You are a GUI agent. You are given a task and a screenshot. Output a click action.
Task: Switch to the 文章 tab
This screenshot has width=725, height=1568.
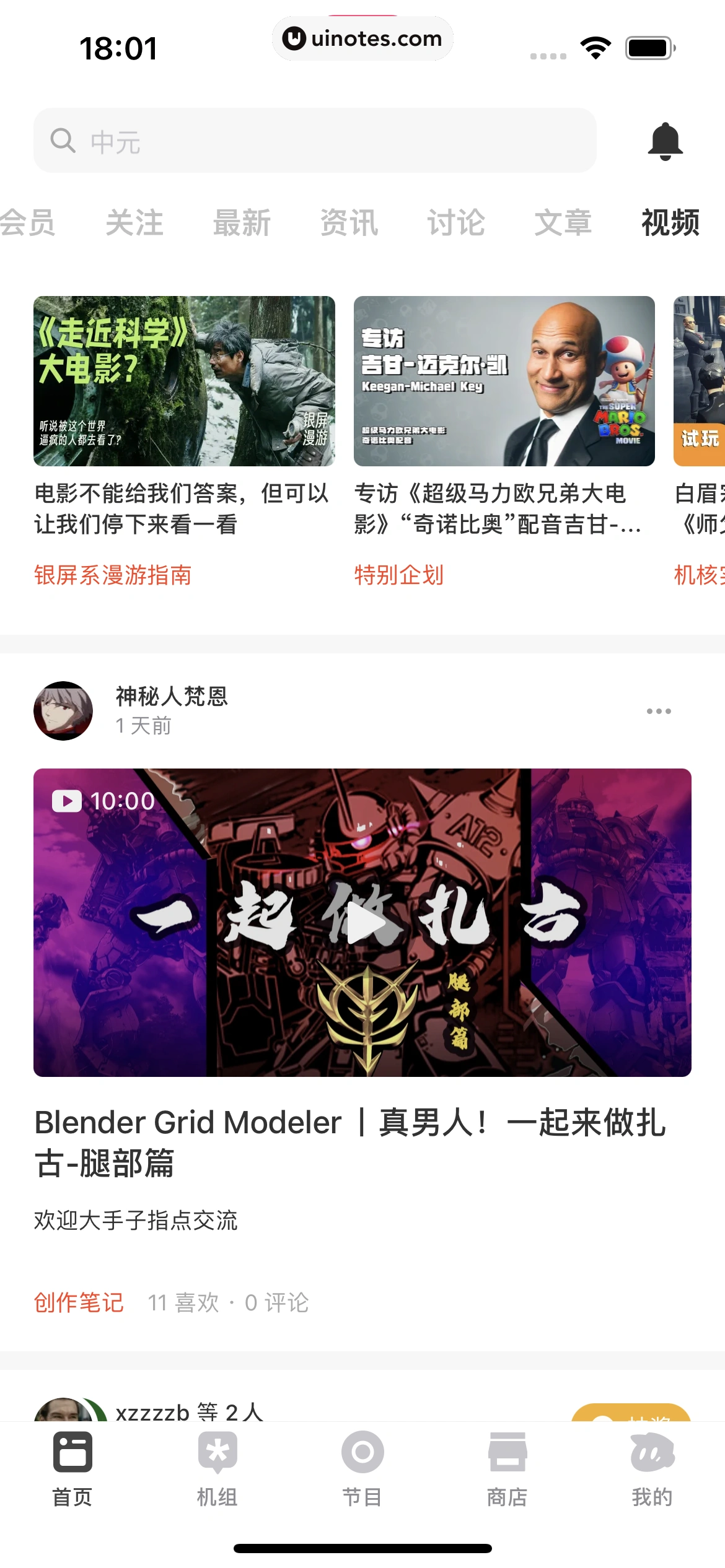tap(563, 222)
